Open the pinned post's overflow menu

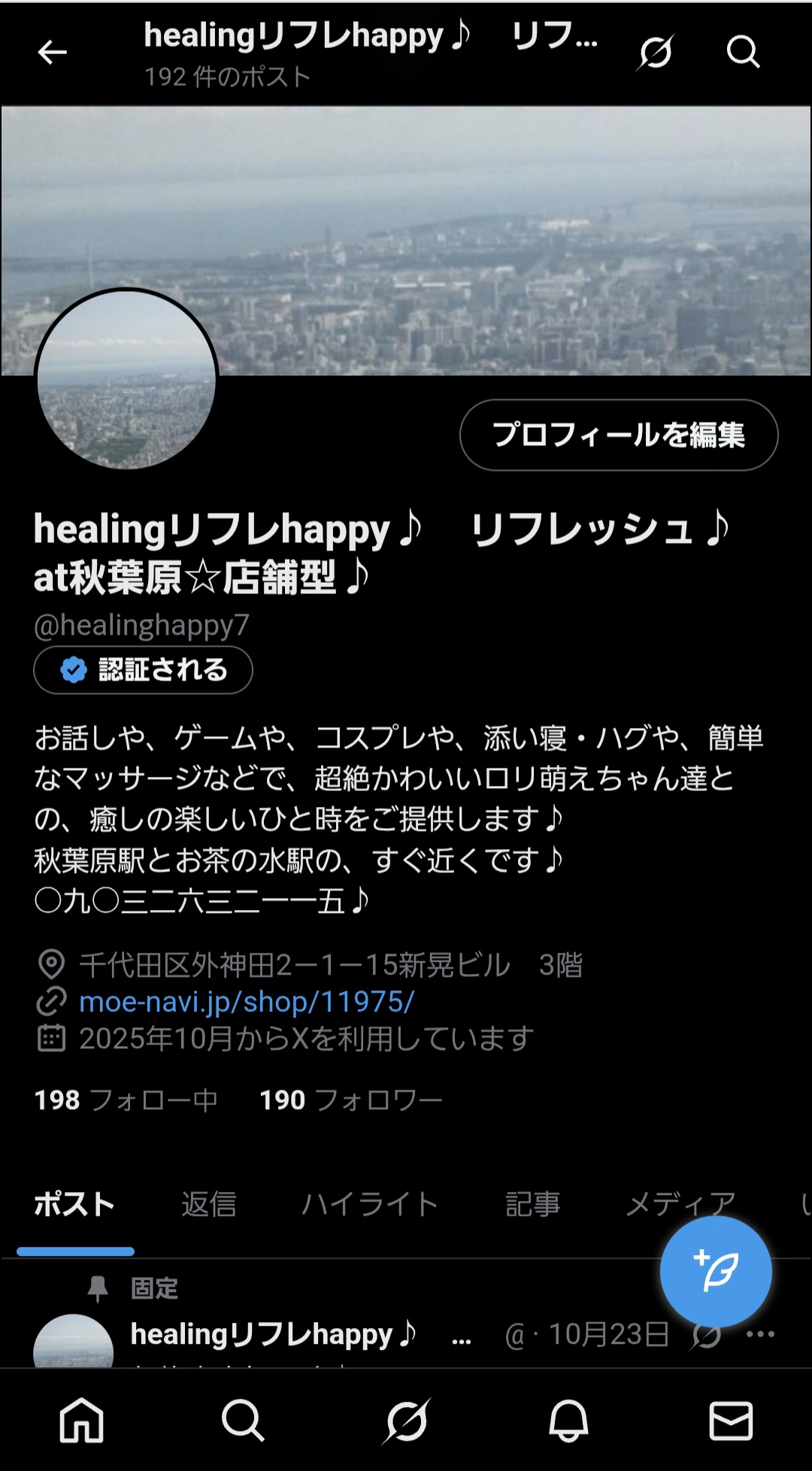tap(760, 1334)
